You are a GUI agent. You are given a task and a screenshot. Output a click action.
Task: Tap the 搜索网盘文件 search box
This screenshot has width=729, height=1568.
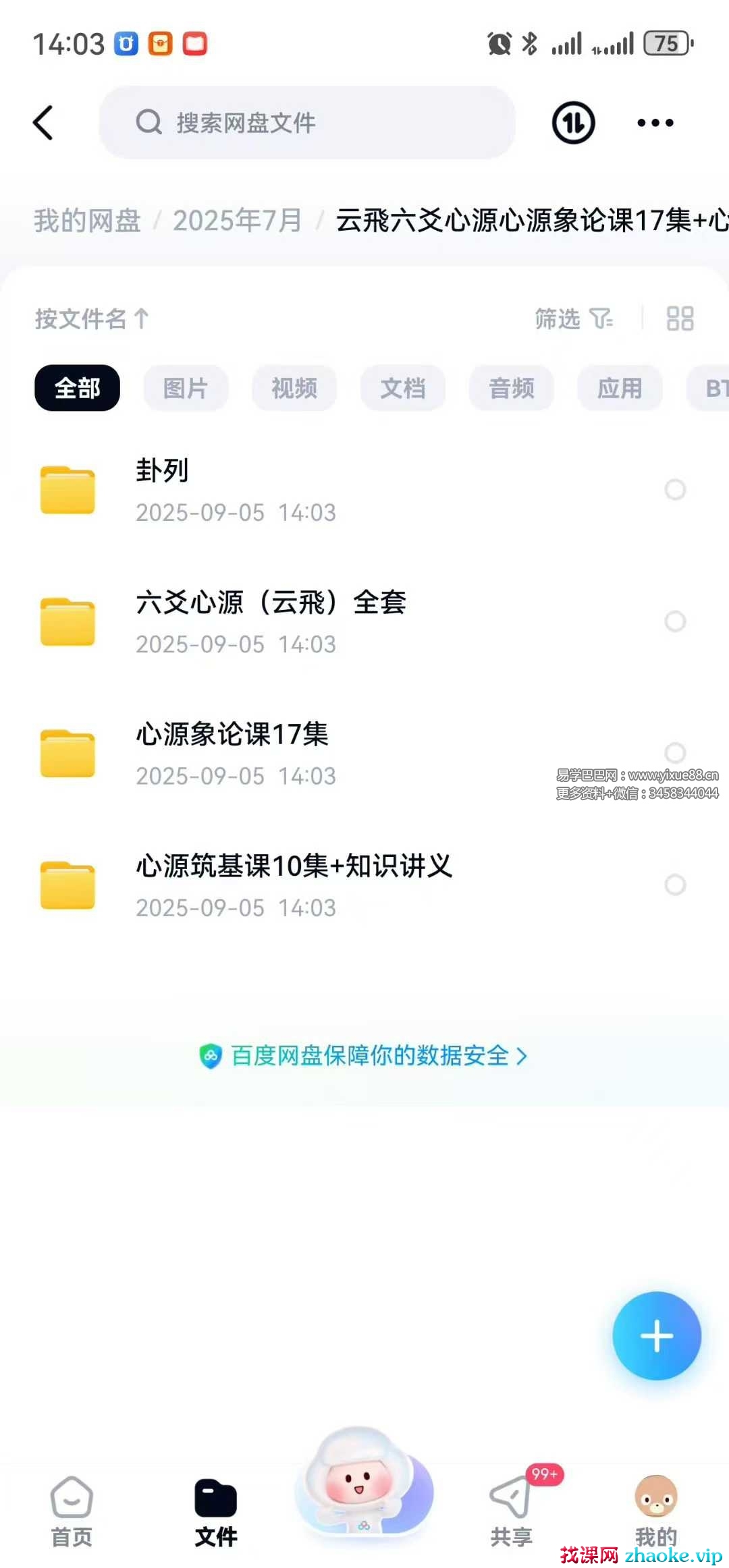click(307, 123)
